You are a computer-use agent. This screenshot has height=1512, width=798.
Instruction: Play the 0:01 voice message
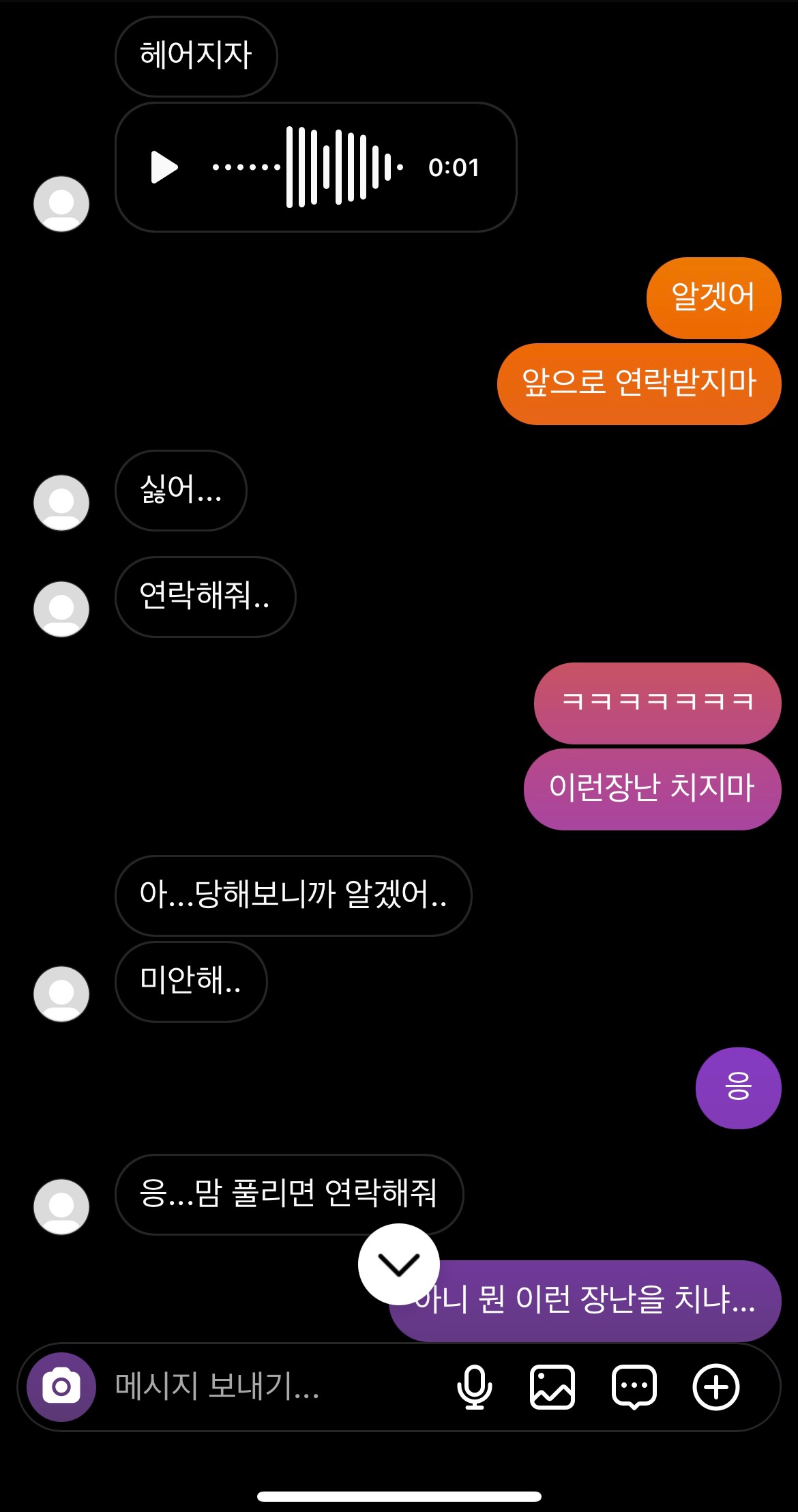tap(164, 168)
